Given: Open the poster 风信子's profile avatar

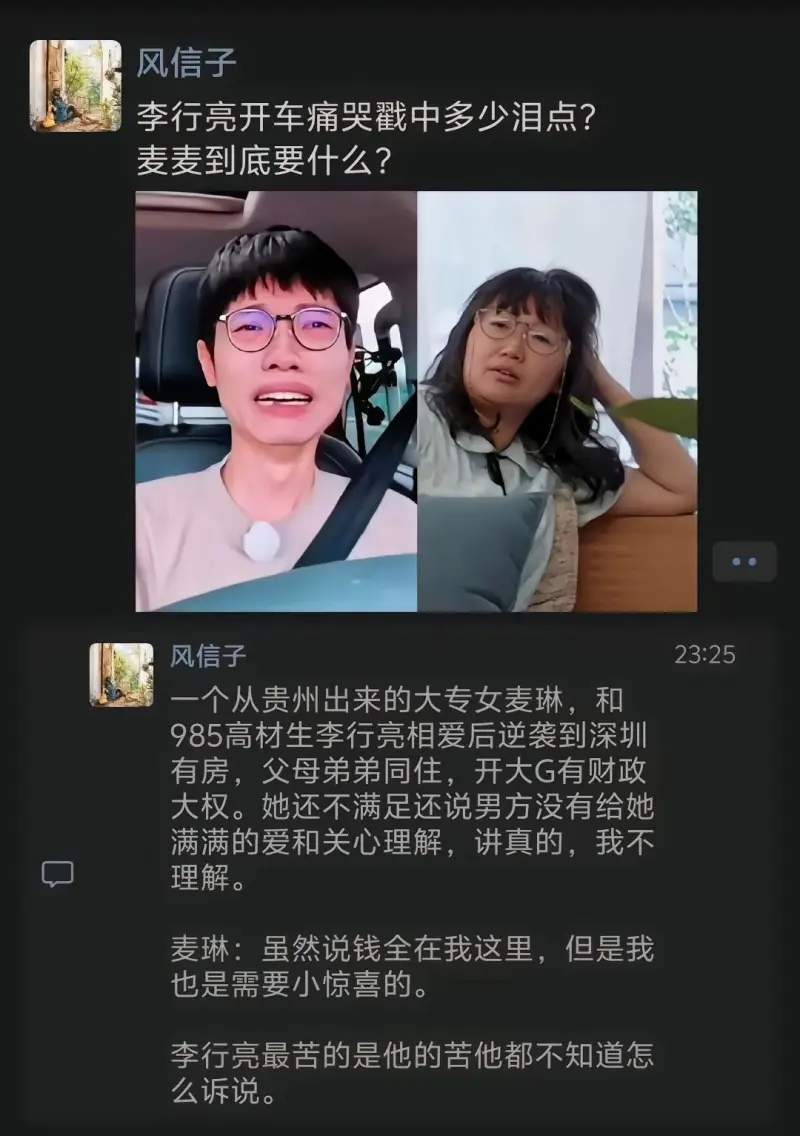Looking at the screenshot, I should tap(75, 86).
